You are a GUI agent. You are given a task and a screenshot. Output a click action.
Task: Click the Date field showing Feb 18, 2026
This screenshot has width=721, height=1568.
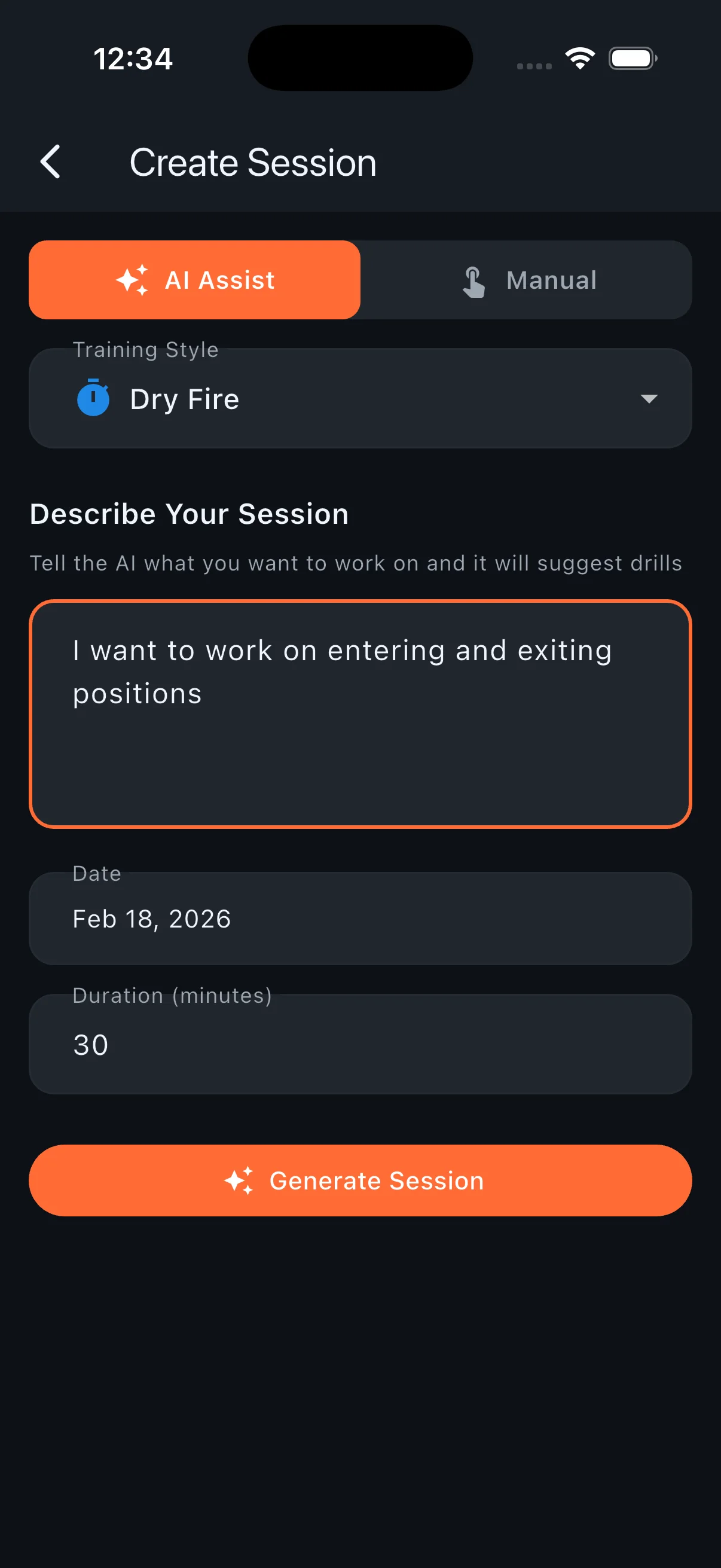tap(360, 918)
